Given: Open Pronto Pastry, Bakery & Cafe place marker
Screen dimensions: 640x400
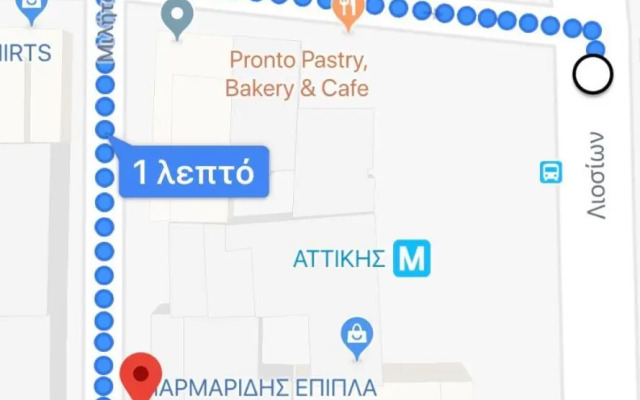Looking at the screenshot, I should click(x=347, y=14).
